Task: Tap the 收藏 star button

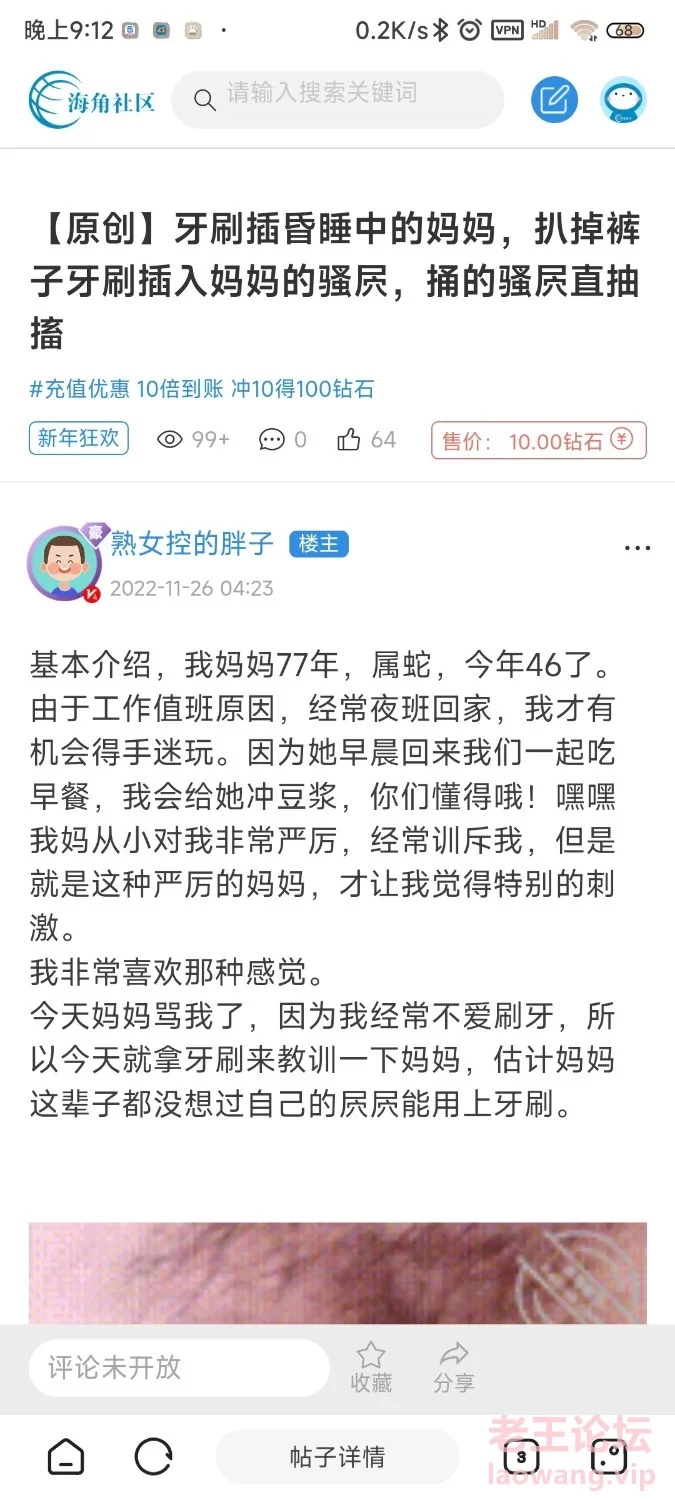Action: pyautogui.click(x=371, y=1367)
